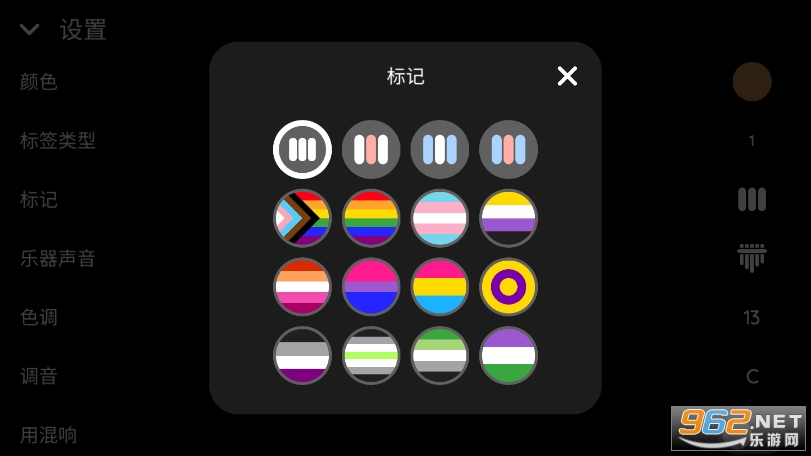811x456 pixels.
Task: Choose the blue-pink-blue bars marker
Action: coord(508,149)
